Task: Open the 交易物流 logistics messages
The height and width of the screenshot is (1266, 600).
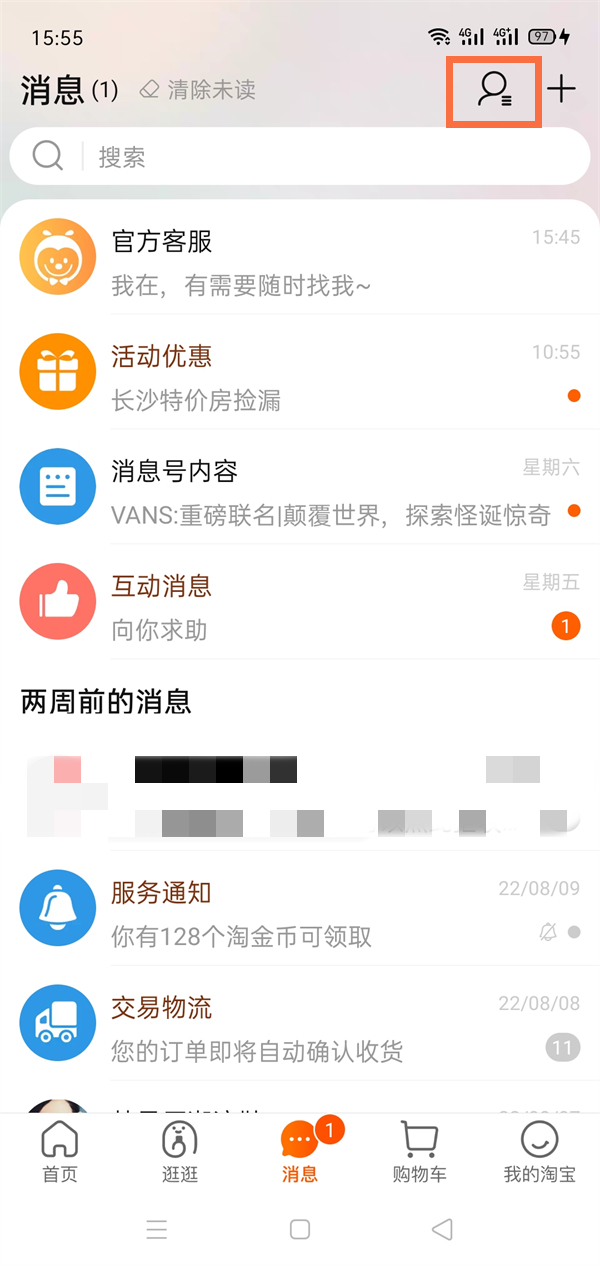Action: point(300,1029)
